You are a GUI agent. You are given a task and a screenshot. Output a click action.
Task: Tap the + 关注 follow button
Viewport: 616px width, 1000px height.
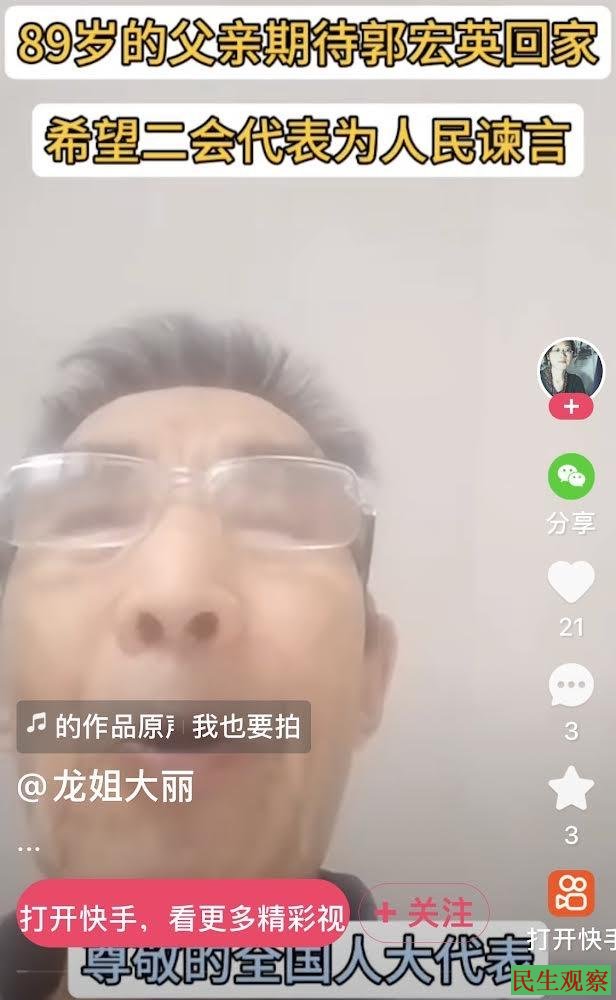tap(424, 912)
